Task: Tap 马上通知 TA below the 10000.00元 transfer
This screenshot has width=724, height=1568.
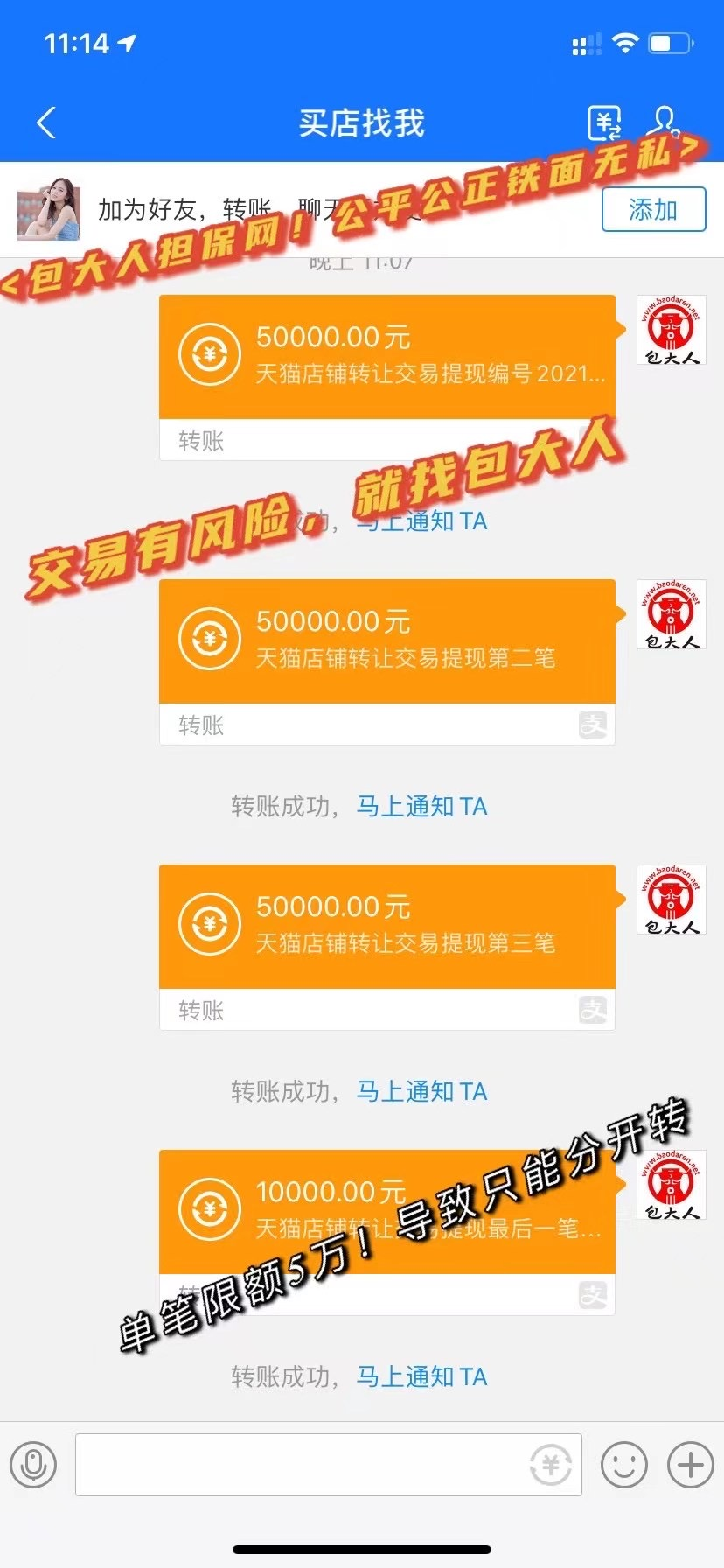Action: click(421, 1376)
